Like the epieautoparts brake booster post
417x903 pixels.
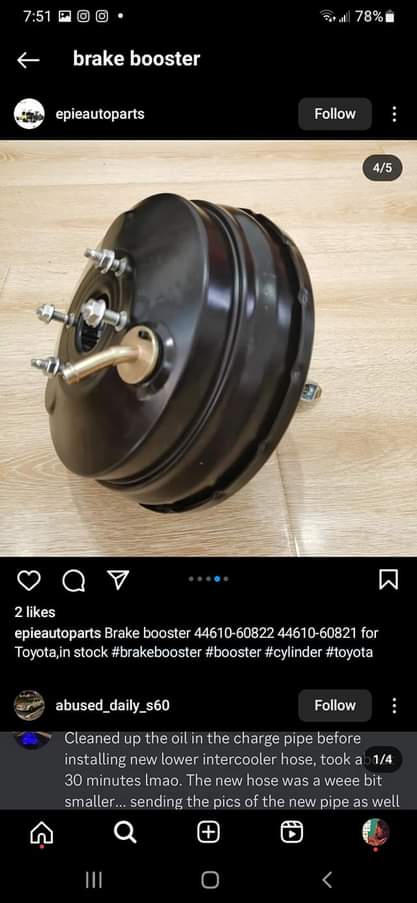(x=29, y=580)
